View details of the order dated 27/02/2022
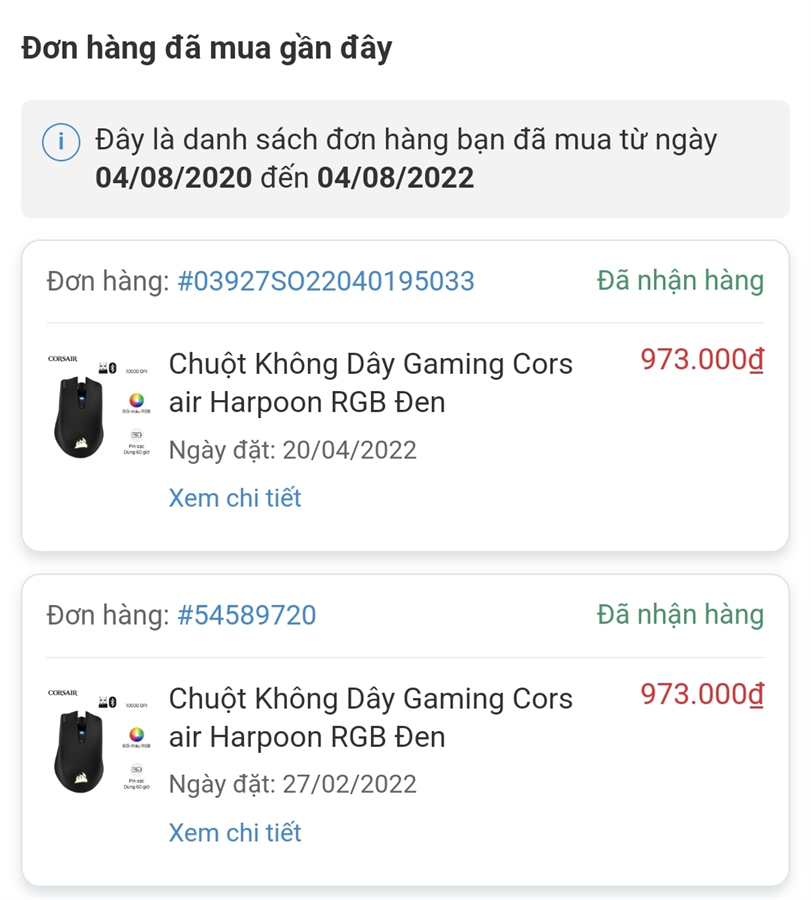Screen dimensions: 811x900 click(x=234, y=833)
